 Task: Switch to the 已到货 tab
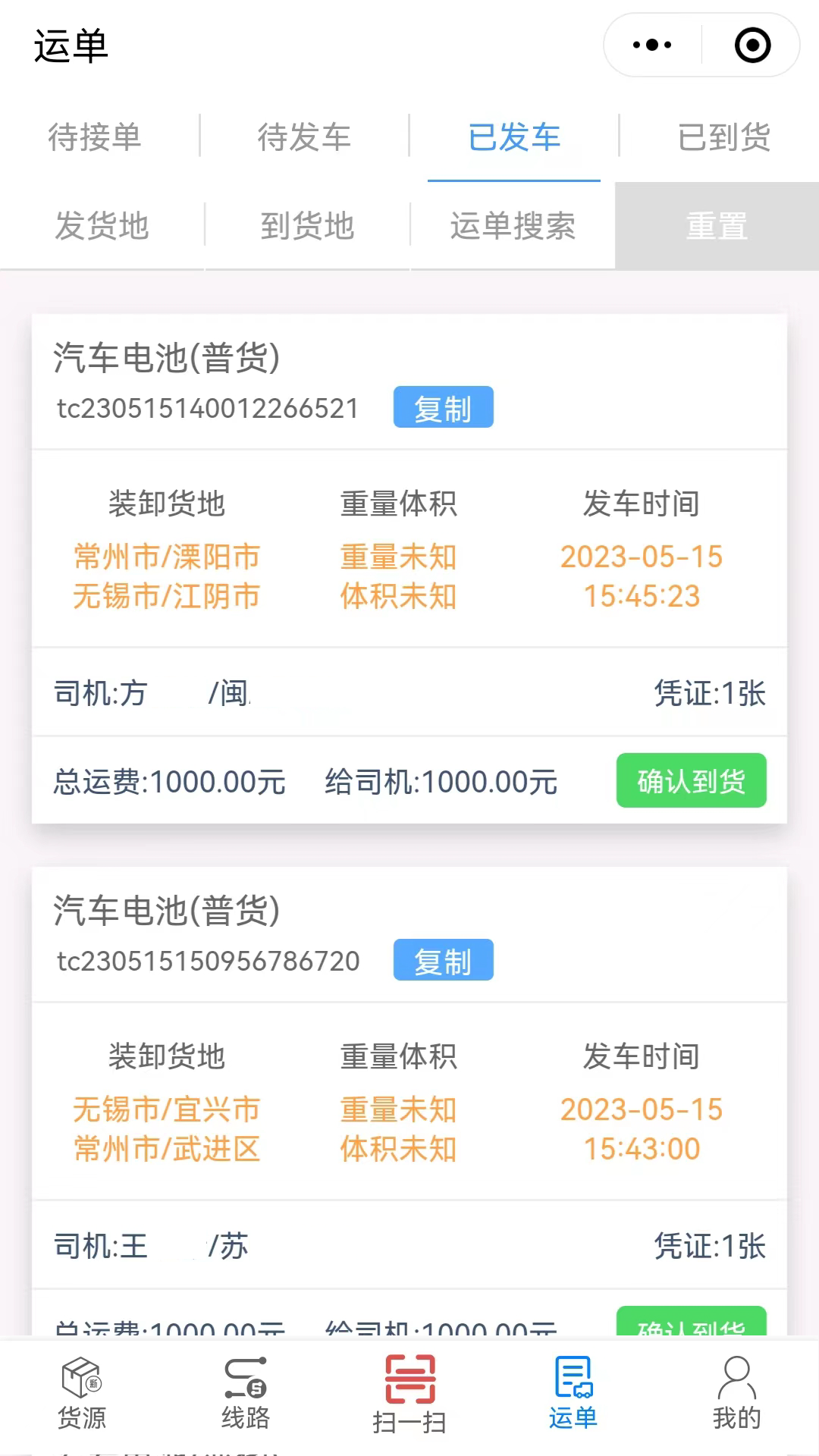723,137
